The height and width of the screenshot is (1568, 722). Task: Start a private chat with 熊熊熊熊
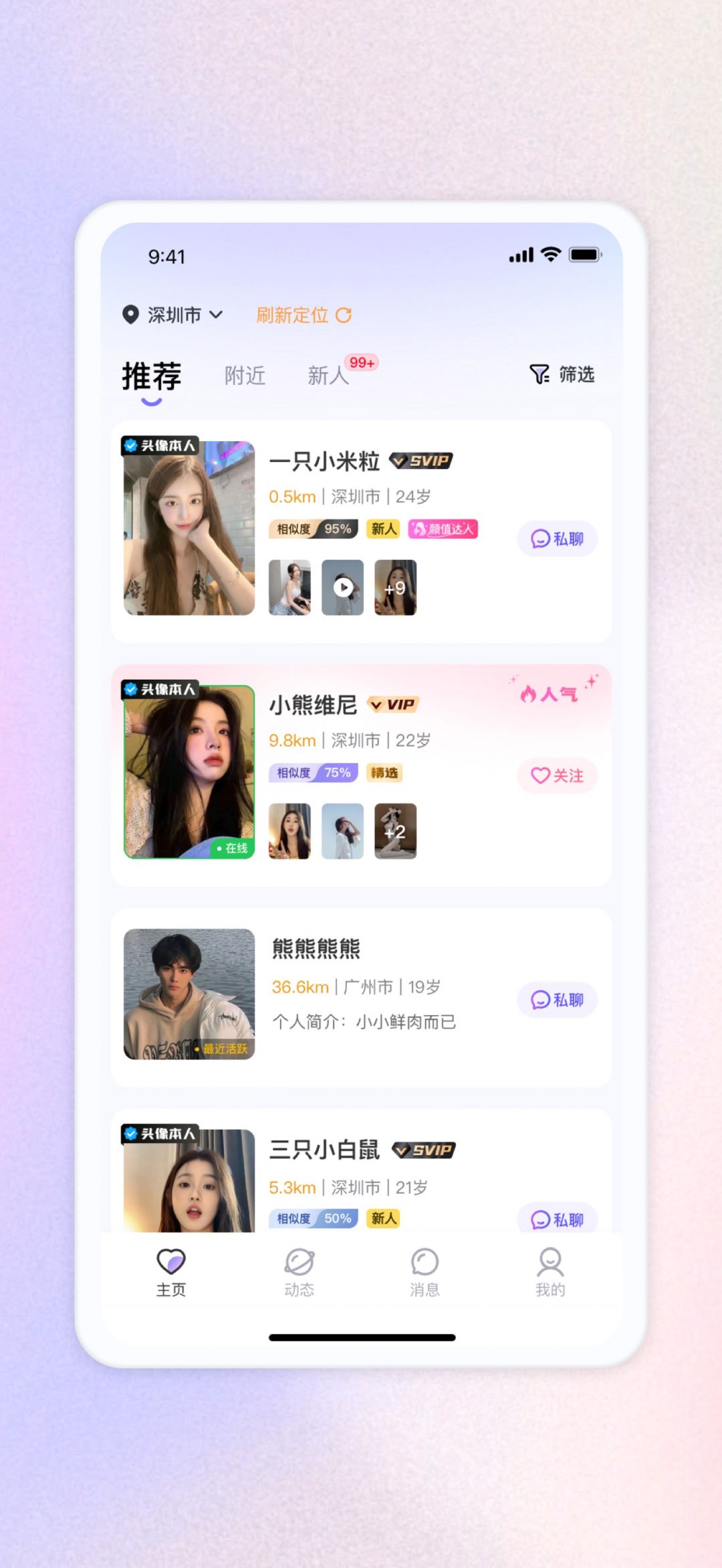pos(557,1000)
